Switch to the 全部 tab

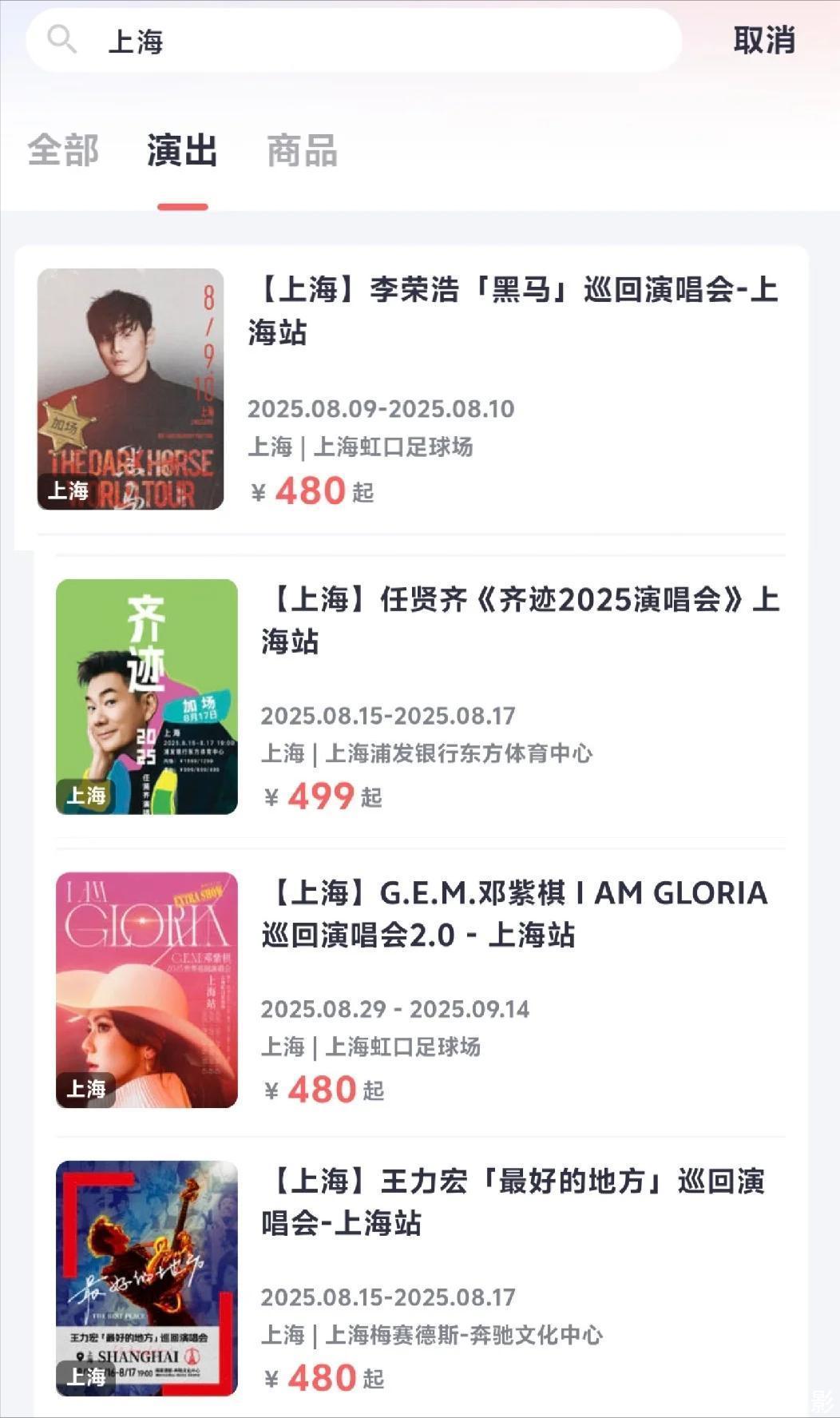click(63, 150)
